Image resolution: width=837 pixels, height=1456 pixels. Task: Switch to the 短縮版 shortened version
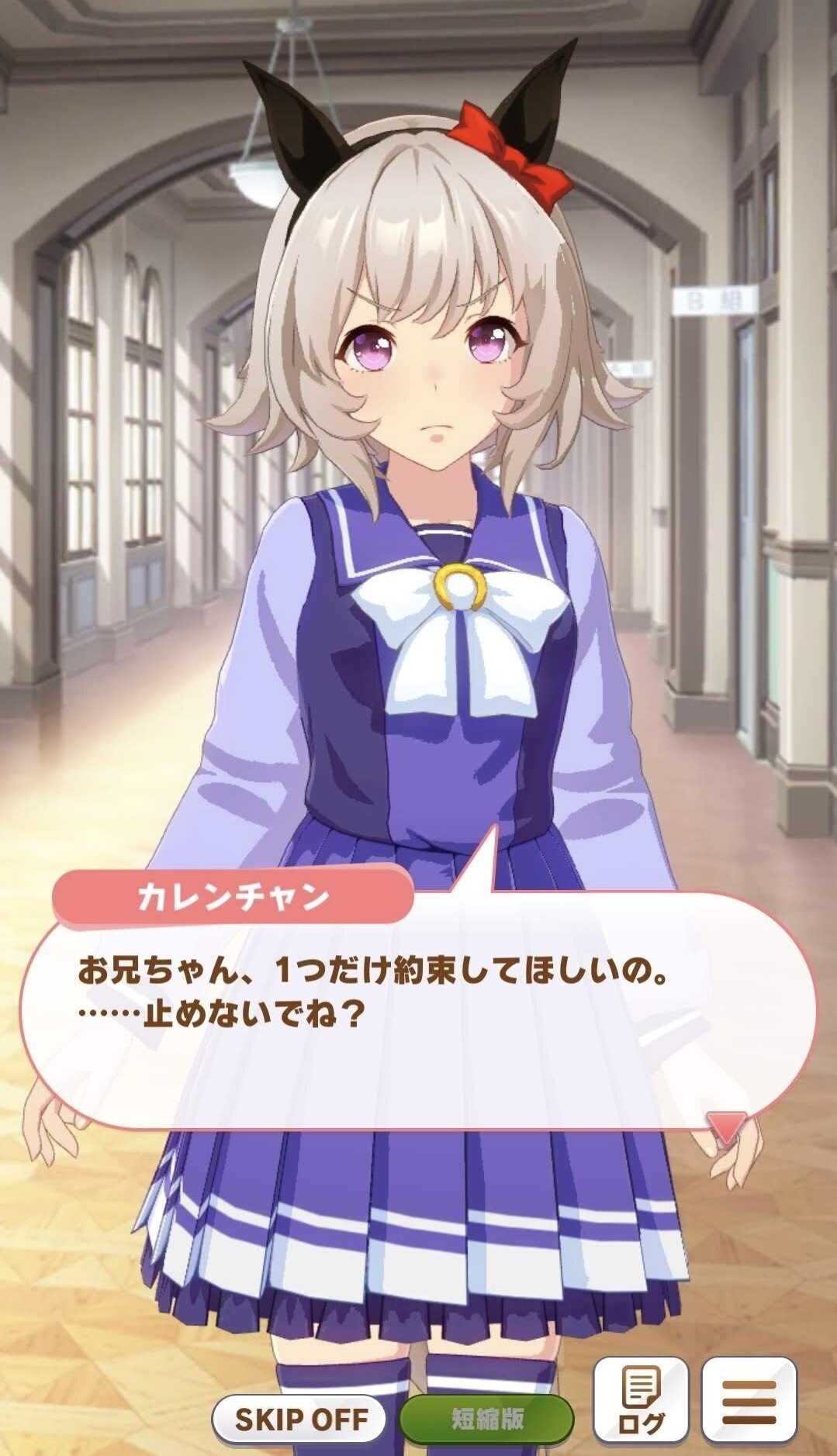(x=487, y=1419)
